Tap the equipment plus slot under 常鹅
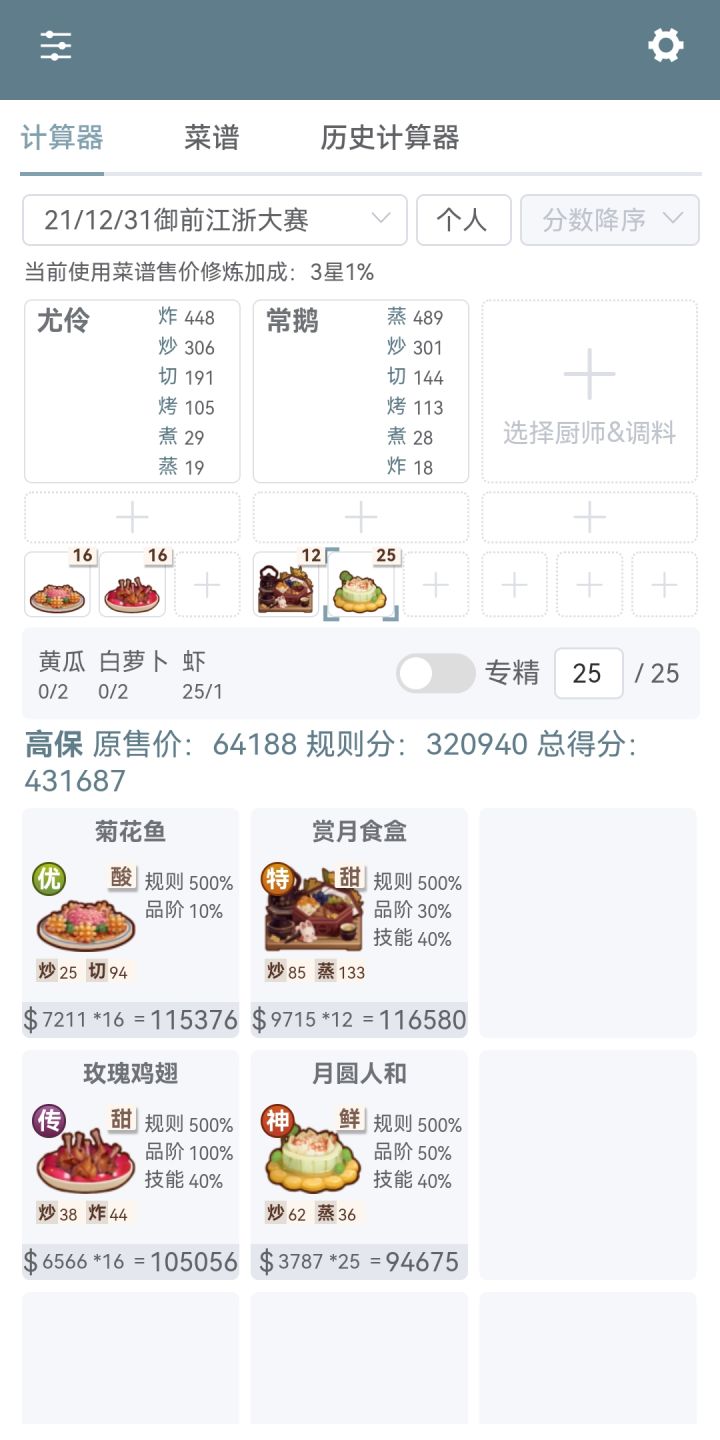The width and height of the screenshot is (720, 1440). coord(361,518)
